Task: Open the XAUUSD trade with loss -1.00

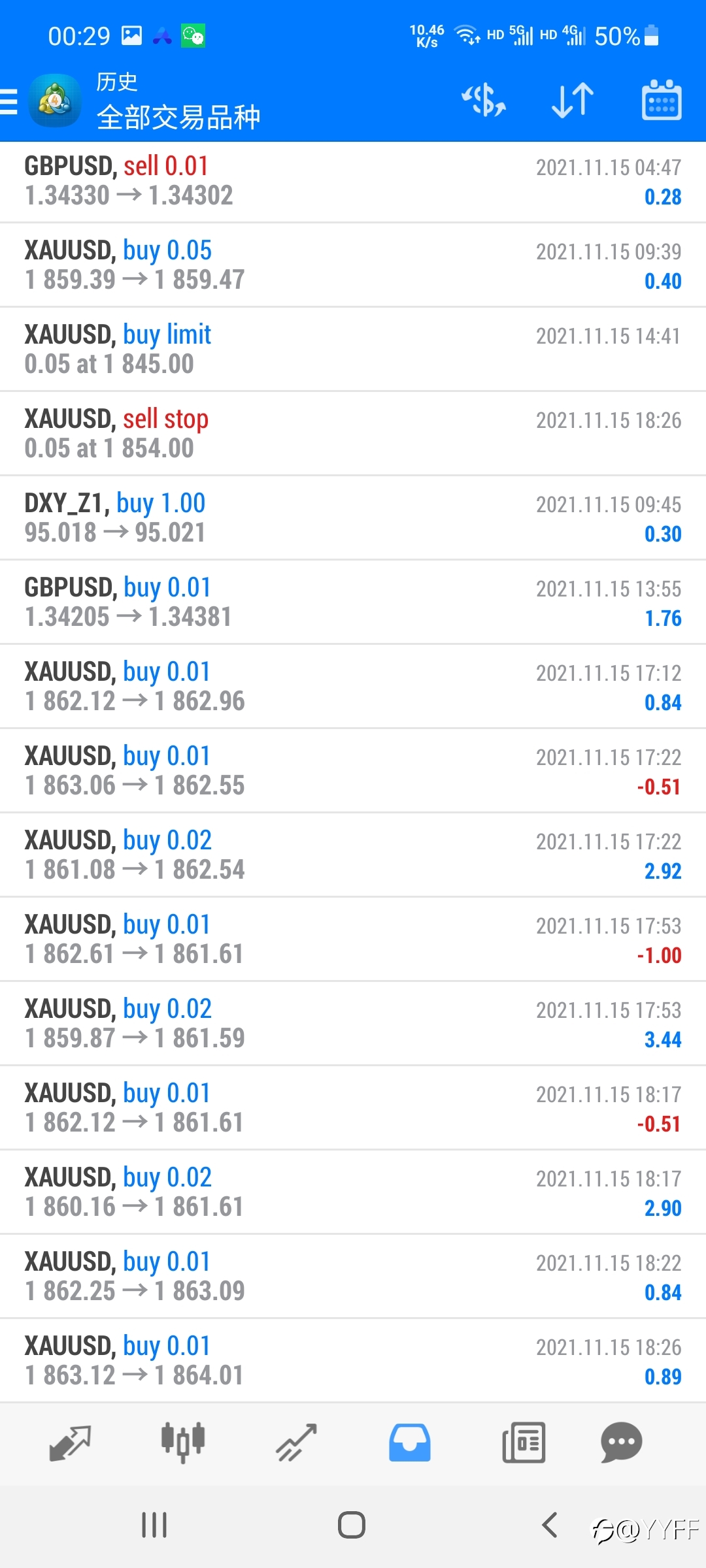Action: coord(353,939)
